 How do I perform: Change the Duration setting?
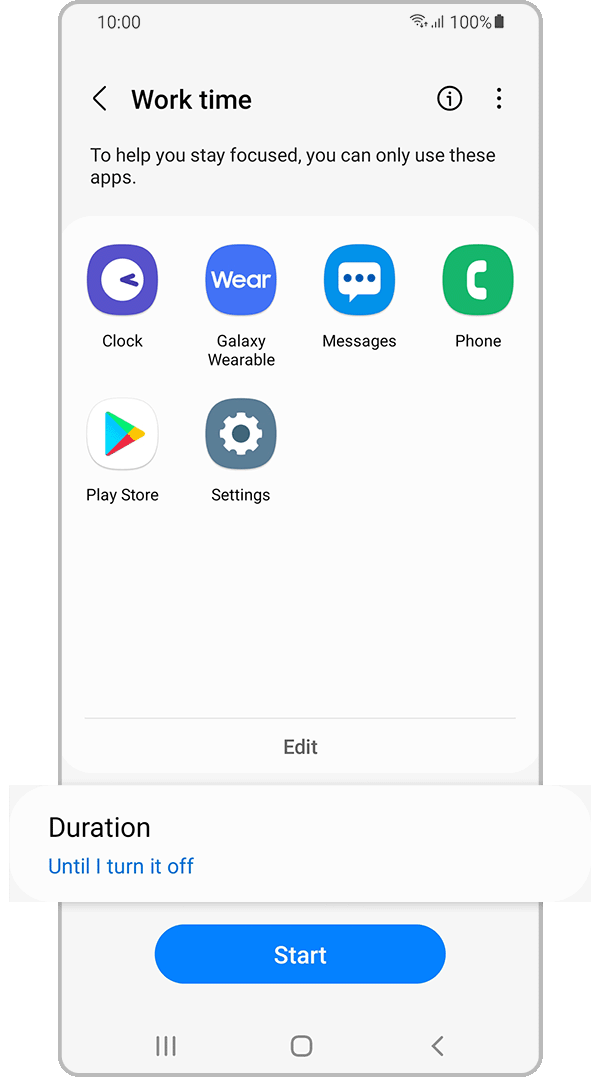(300, 845)
